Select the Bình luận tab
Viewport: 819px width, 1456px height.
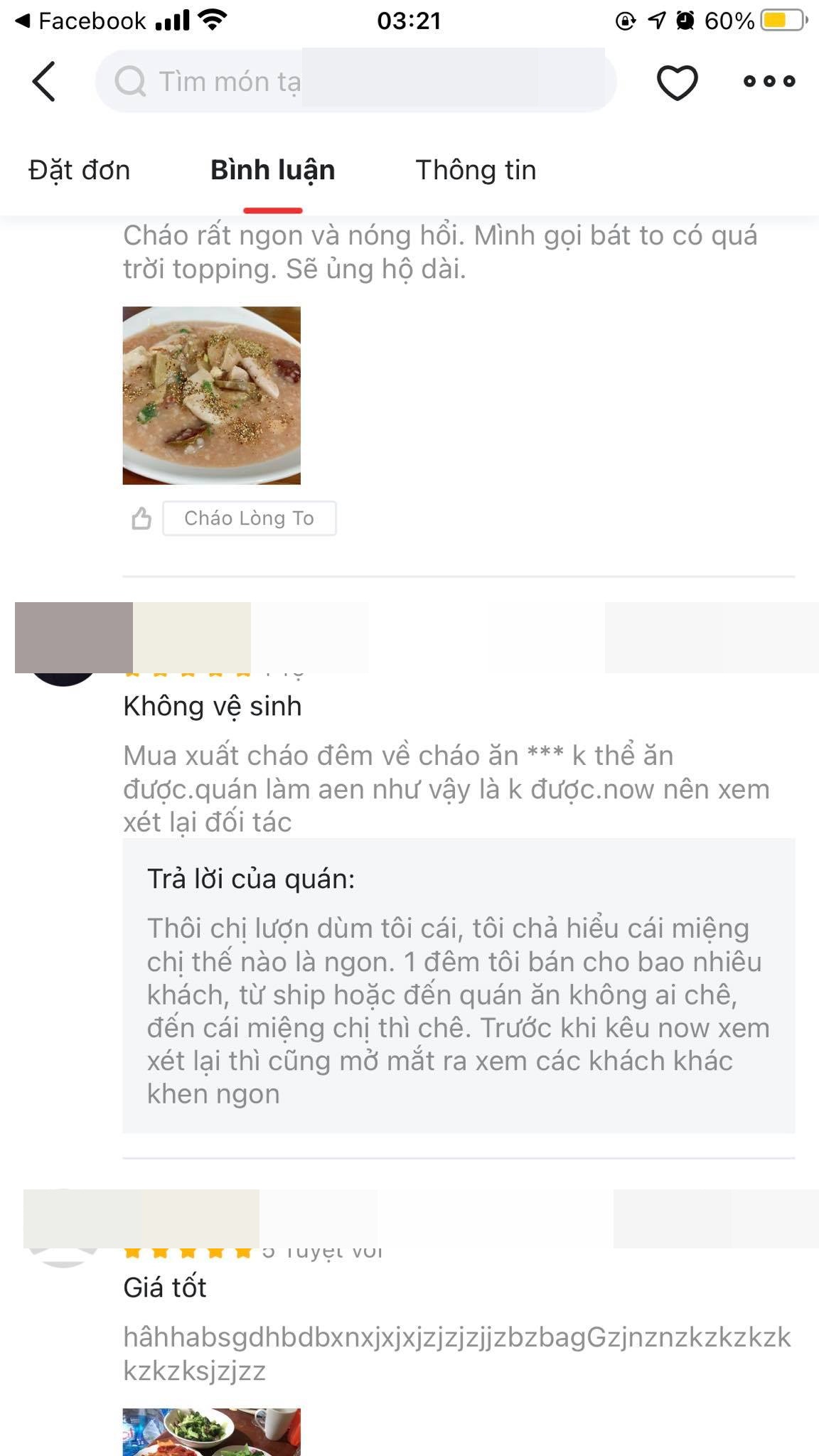272,171
